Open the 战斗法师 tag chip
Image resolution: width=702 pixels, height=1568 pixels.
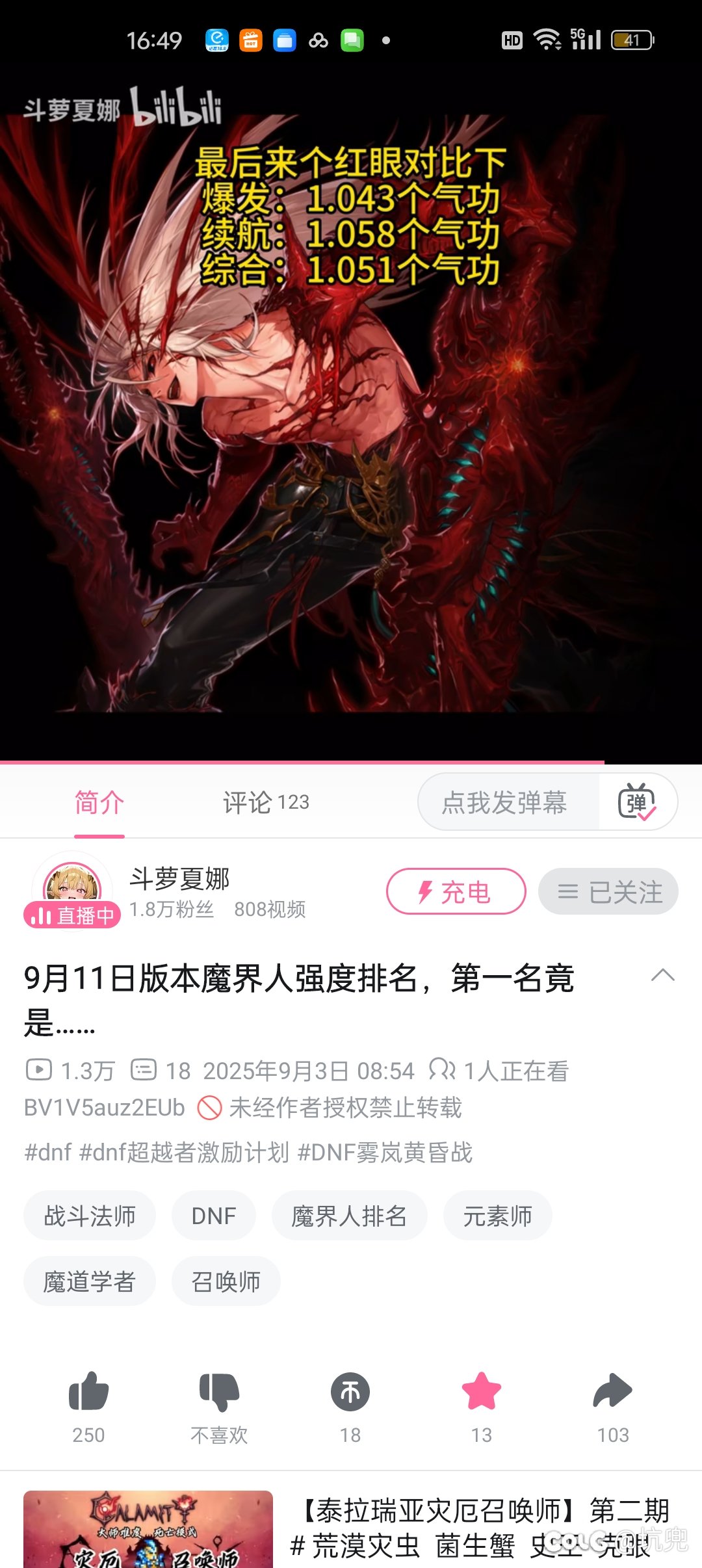[x=90, y=1216]
